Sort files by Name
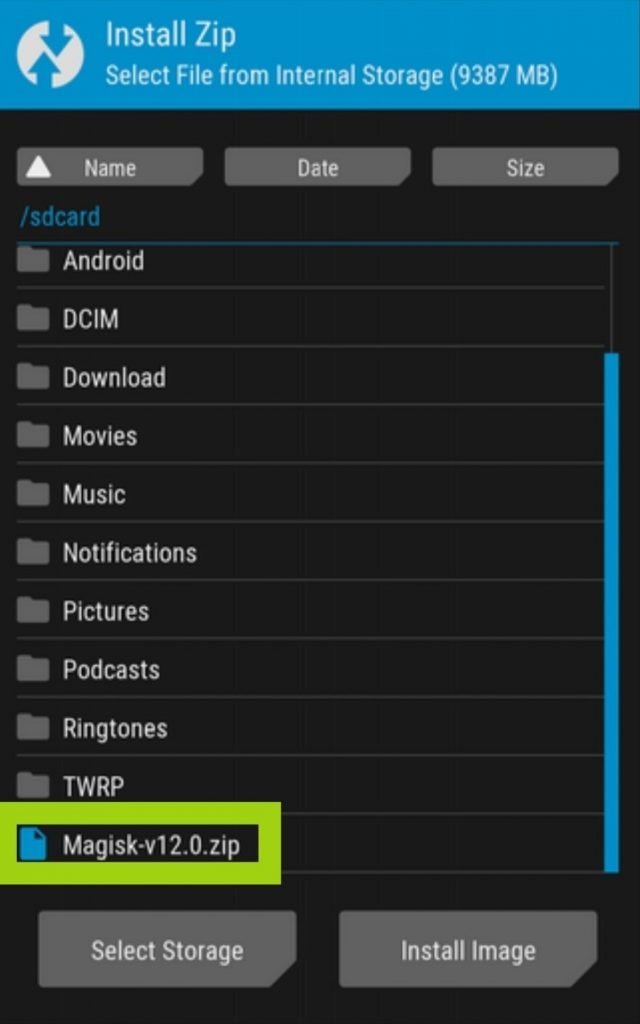The height and width of the screenshot is (1024, 640). coord(110,167)
